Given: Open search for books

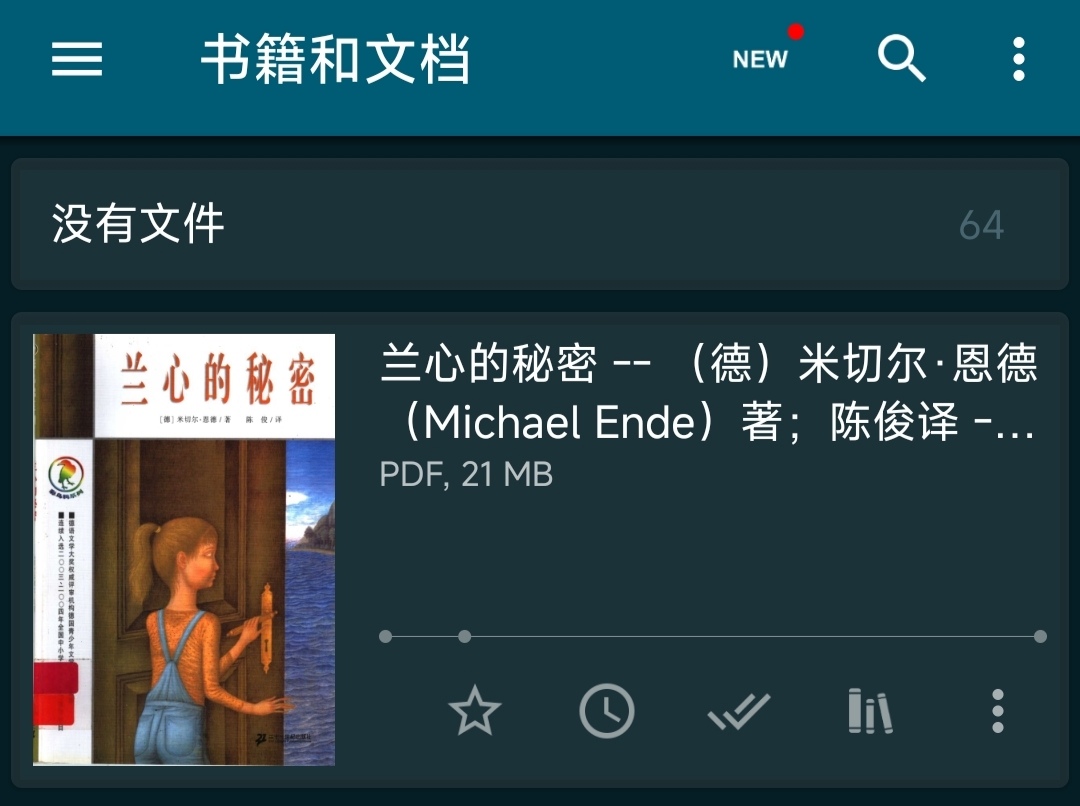Looking at the screenshot, I should tap(901, 59).
